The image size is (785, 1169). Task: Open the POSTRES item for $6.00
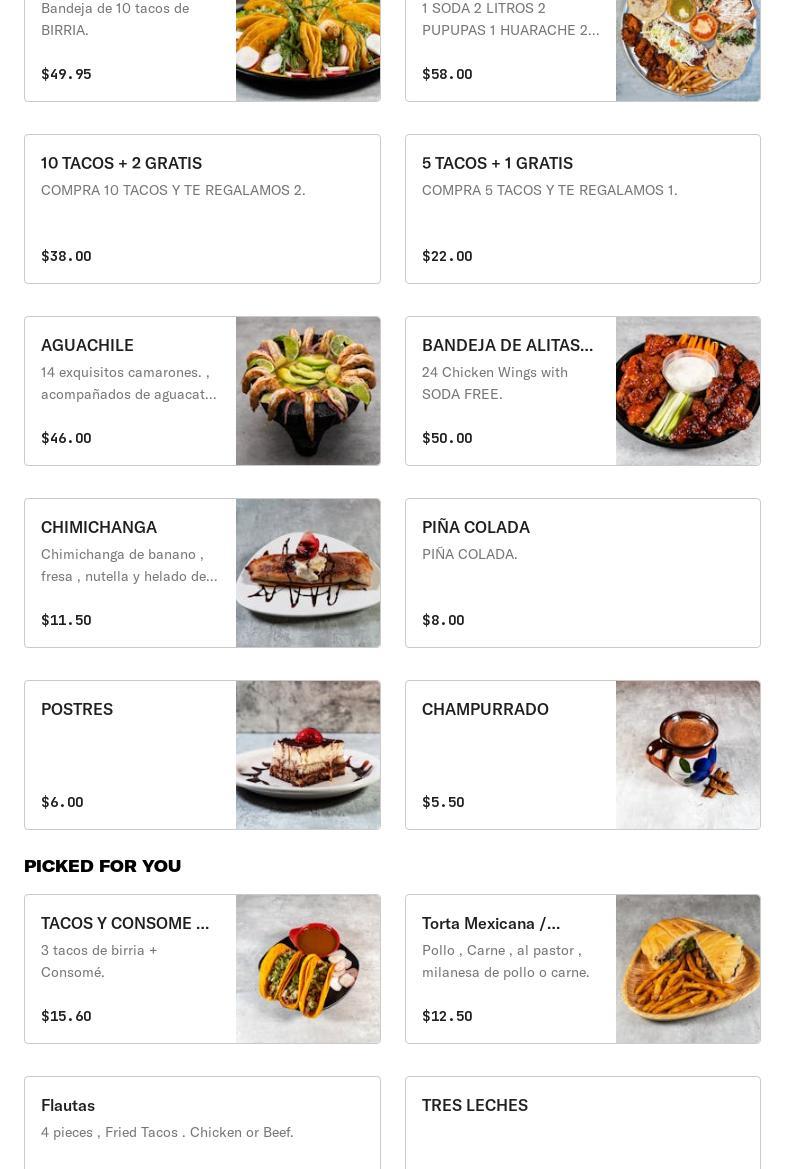202,755
